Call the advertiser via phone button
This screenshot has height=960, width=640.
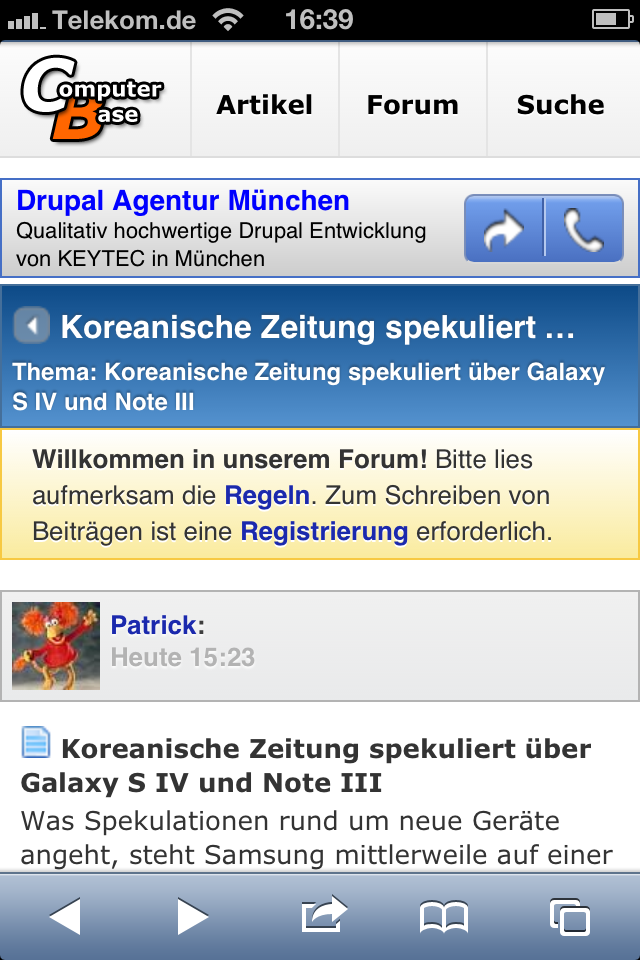pyautogui.click(x=583, y=230)
